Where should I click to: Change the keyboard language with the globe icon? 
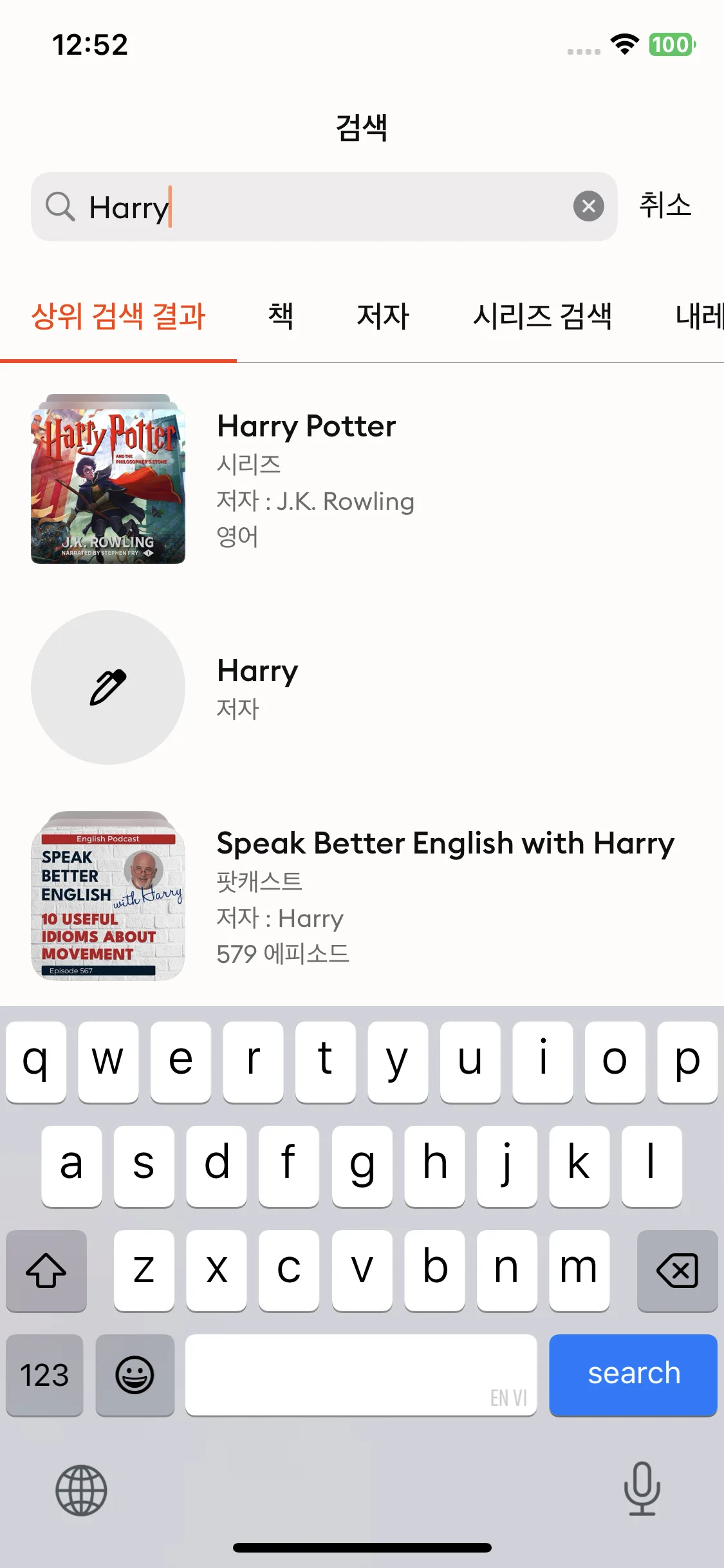click(81, 1490)
